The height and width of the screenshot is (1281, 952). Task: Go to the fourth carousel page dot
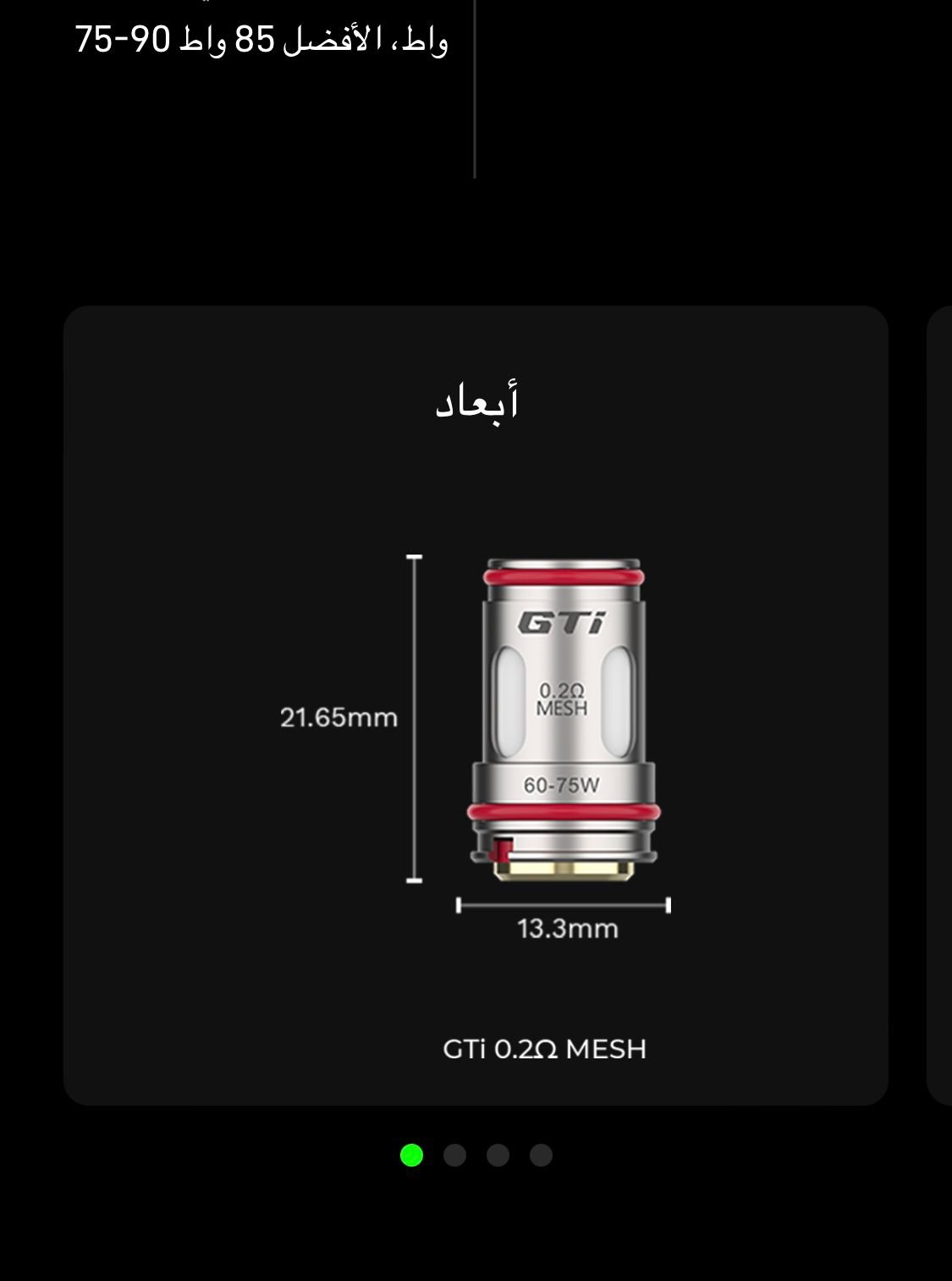[x=541, y=1155]
